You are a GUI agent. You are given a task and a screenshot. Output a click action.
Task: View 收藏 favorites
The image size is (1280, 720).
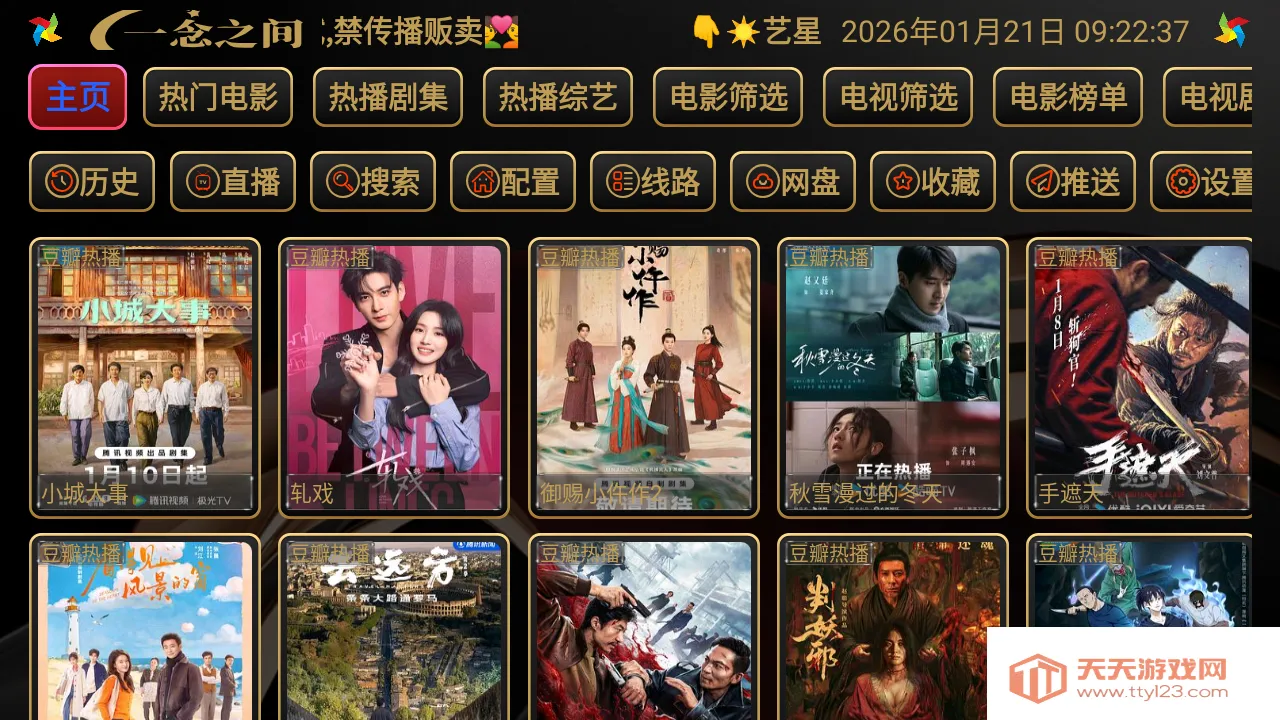[933, 182]
